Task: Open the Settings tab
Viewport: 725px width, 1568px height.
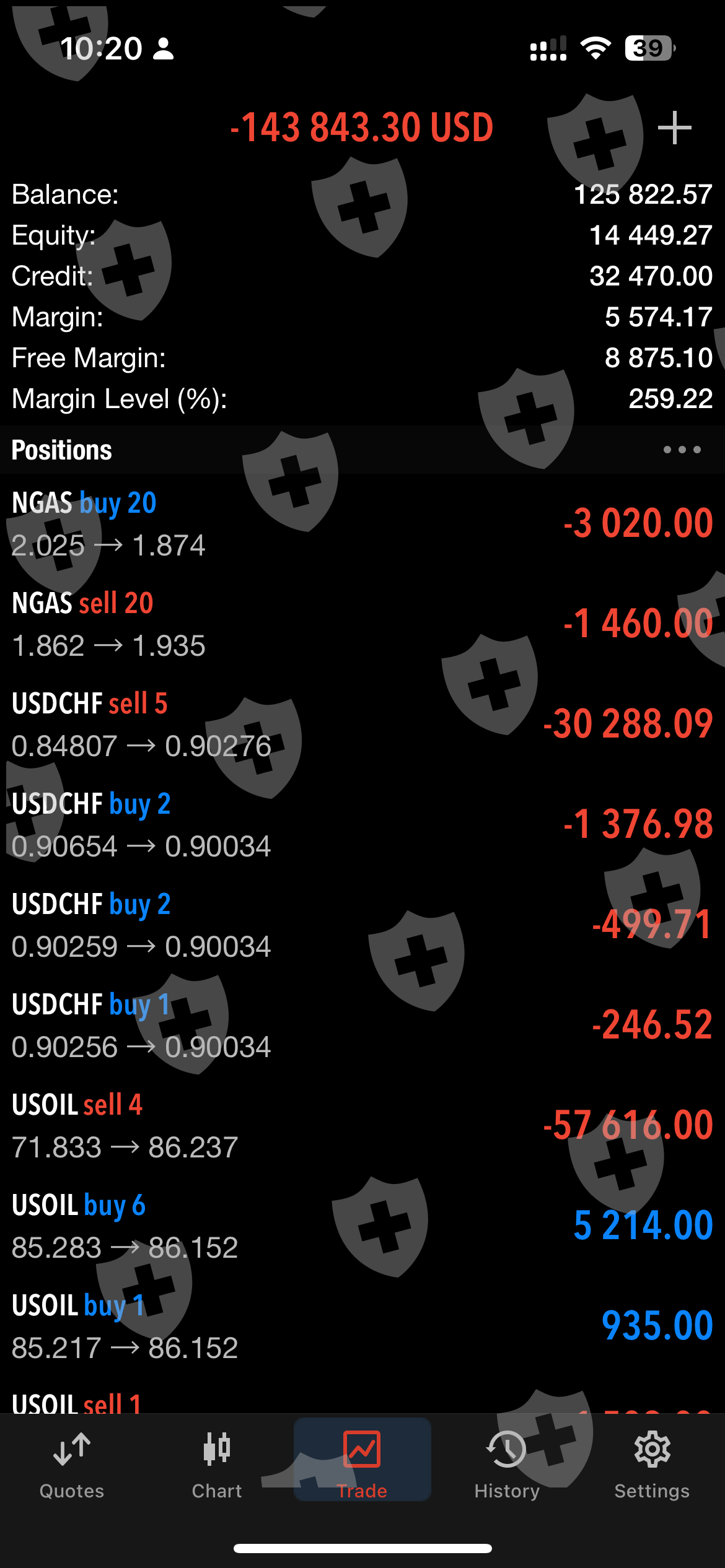Action: click(x=652, y=1465)
